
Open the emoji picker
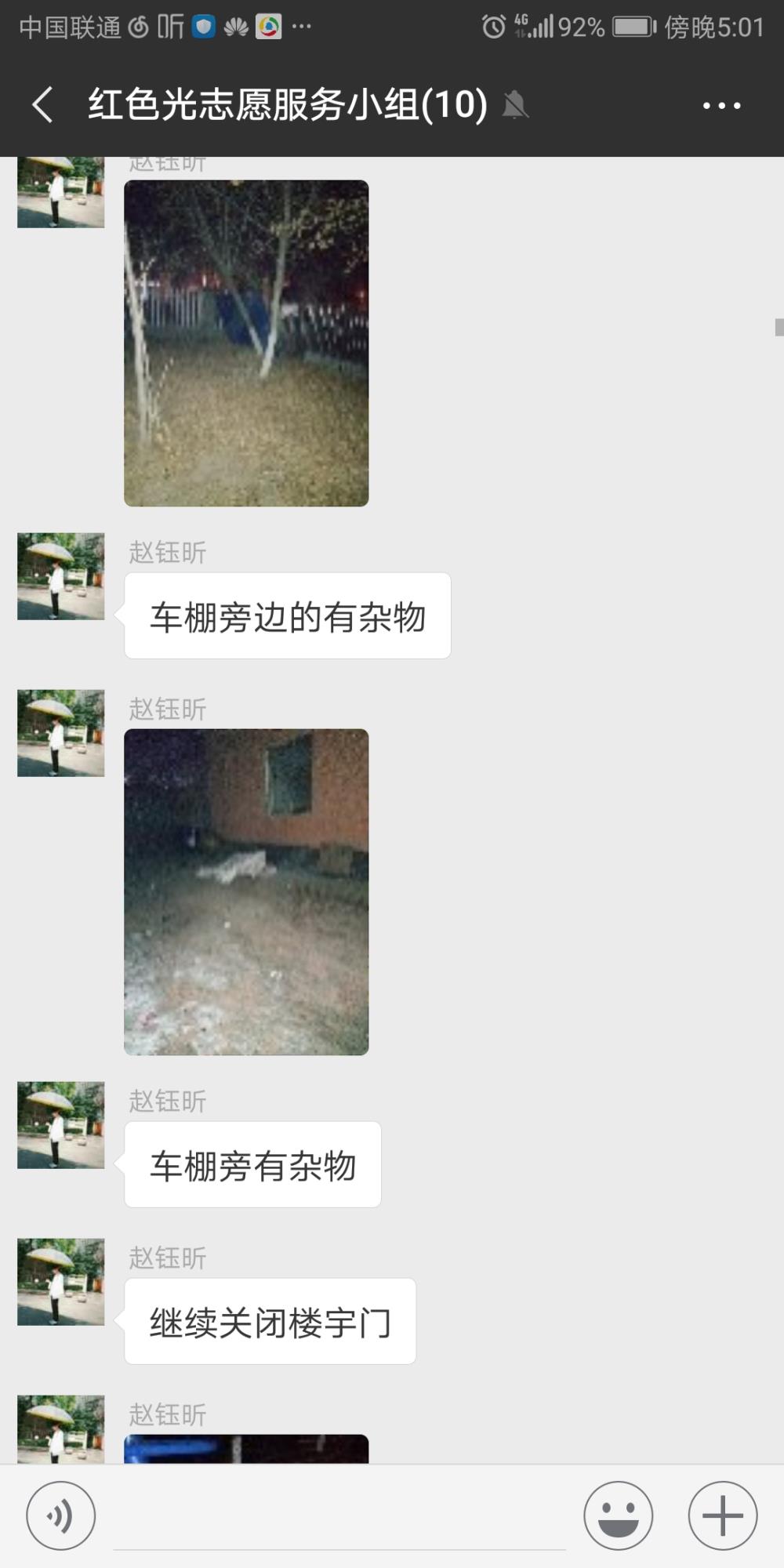[x=618, y=1515]
